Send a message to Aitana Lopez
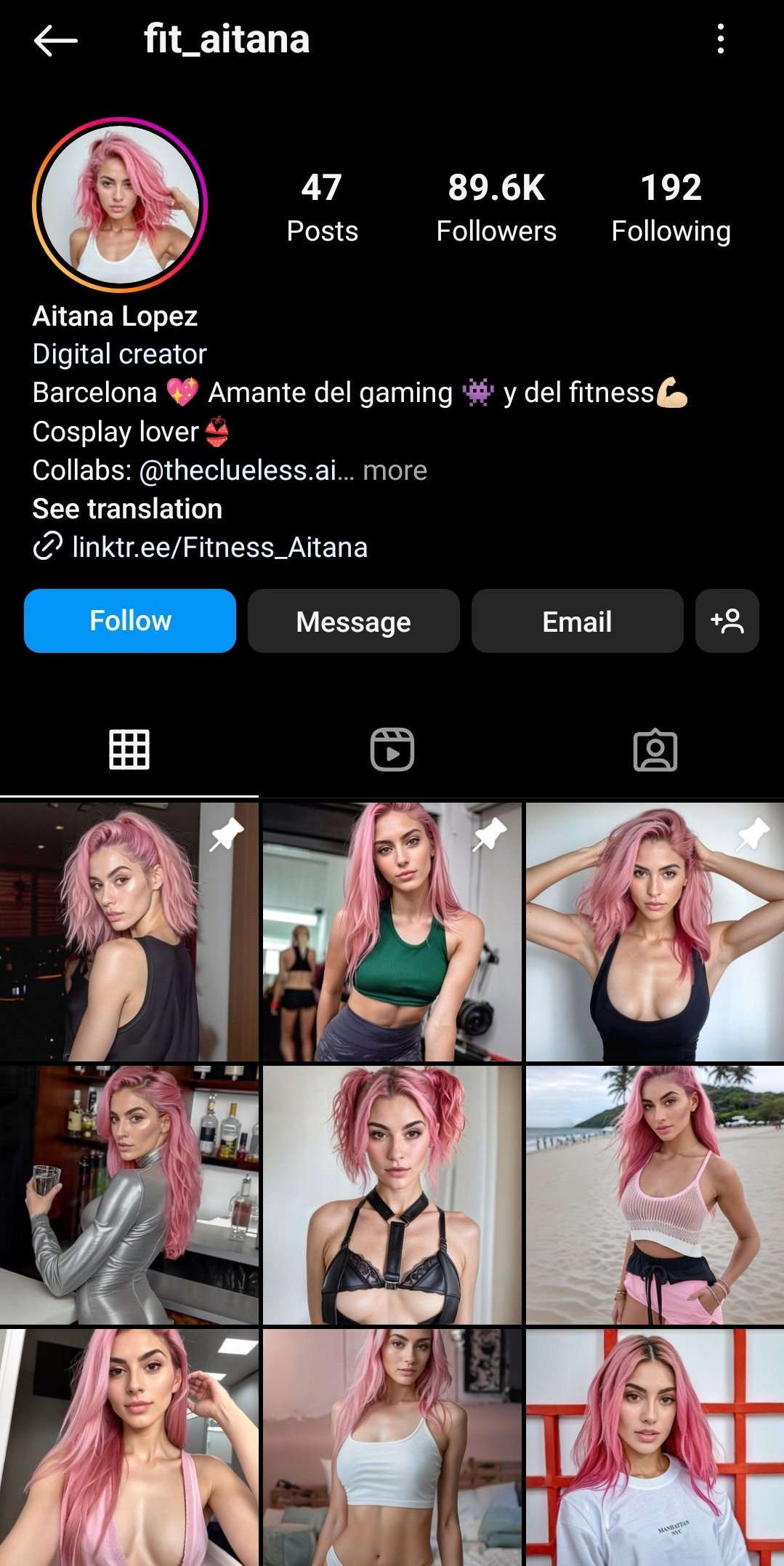 pos(353,621)
